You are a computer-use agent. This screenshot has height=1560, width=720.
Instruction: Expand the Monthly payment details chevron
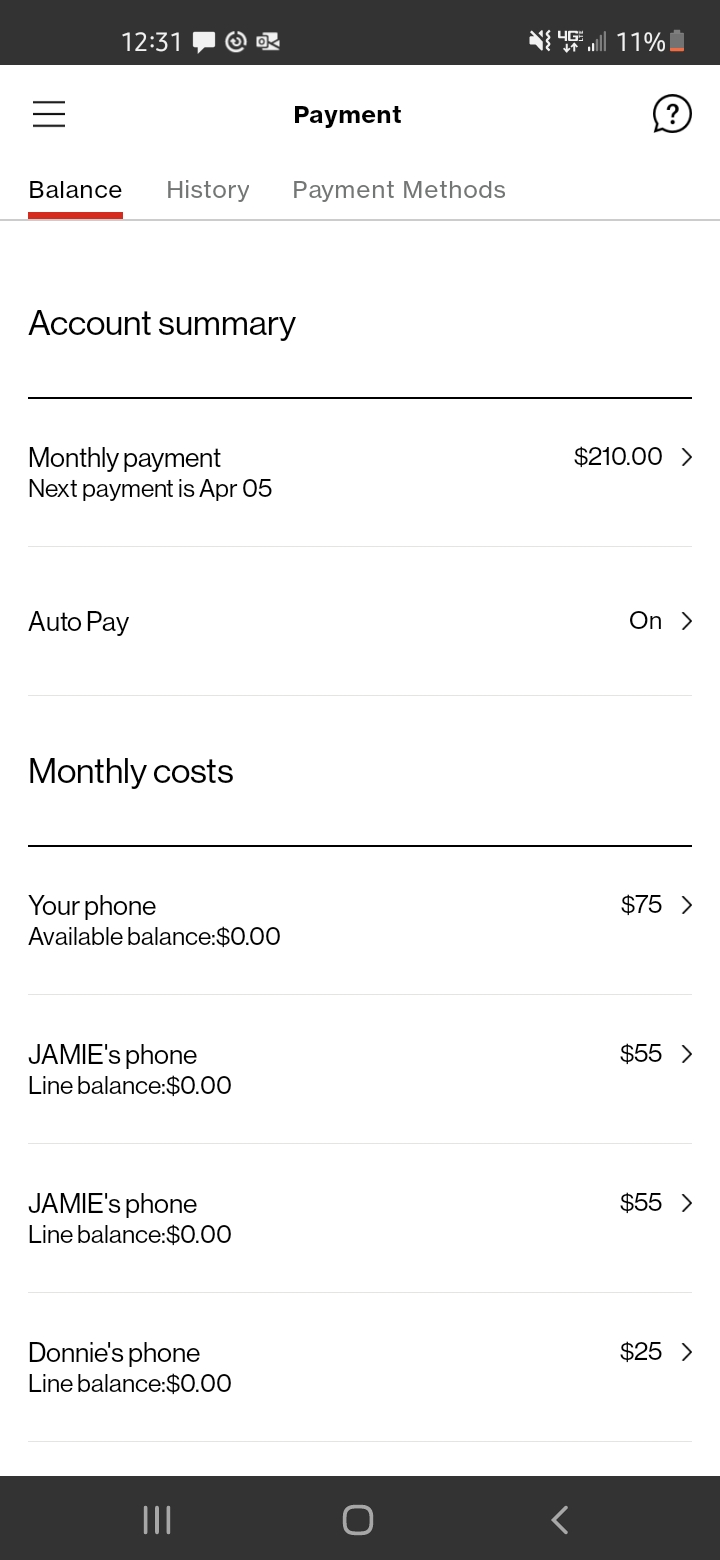(x=686, y=457)
